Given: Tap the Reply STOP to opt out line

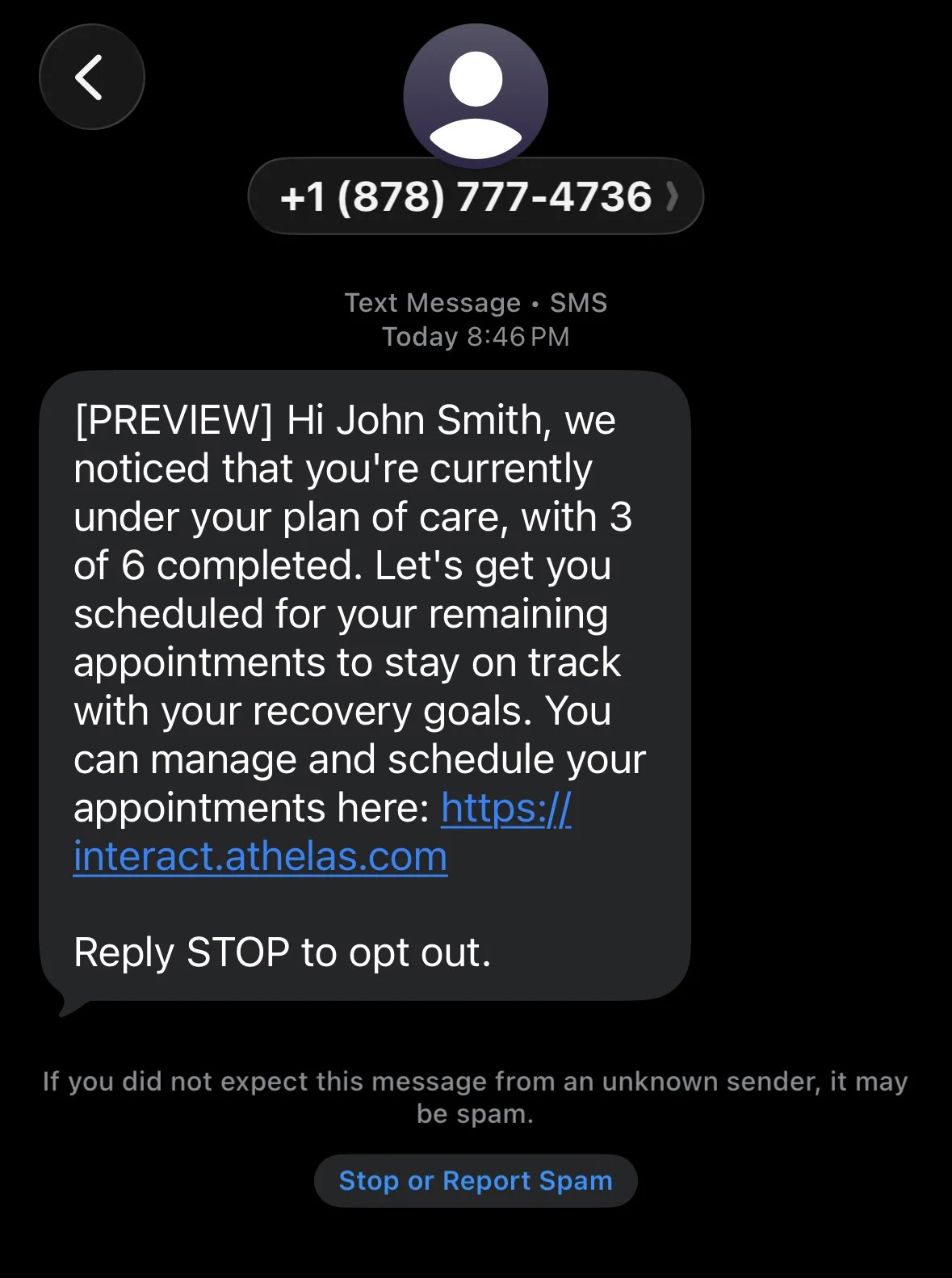Looking at the screenshot, I should point(282,952).
